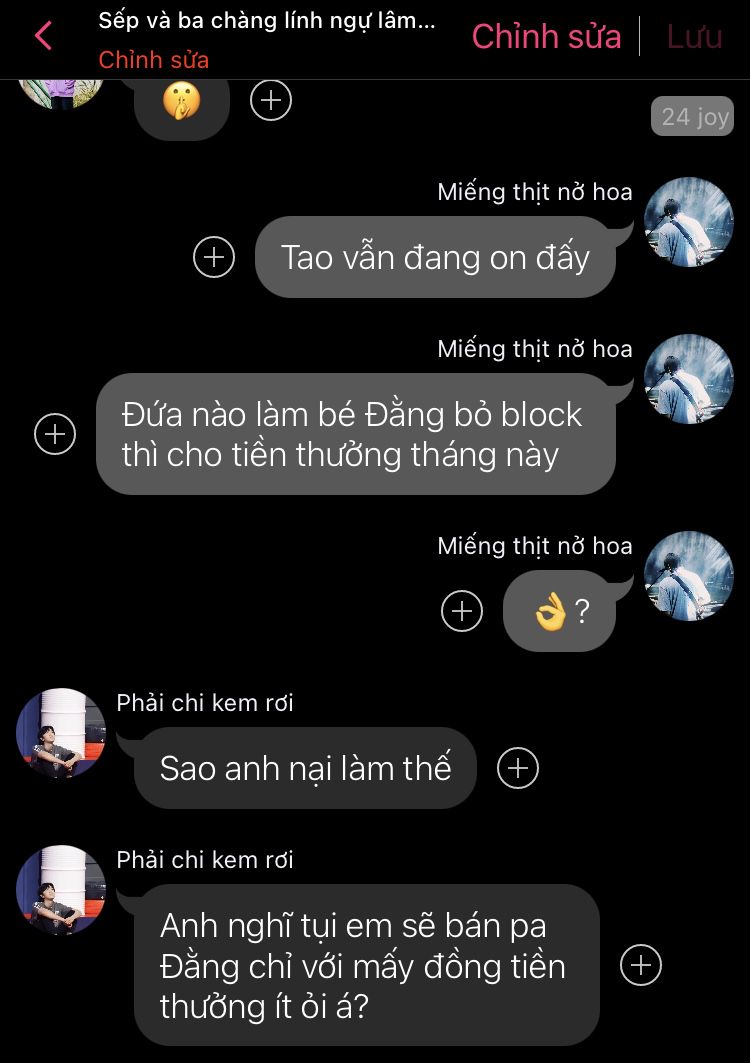Tap plus beside 'Tao vẫn đang on đấy'
The image size is (750, 1063).
pyautogui.click(x=213, y=257)
